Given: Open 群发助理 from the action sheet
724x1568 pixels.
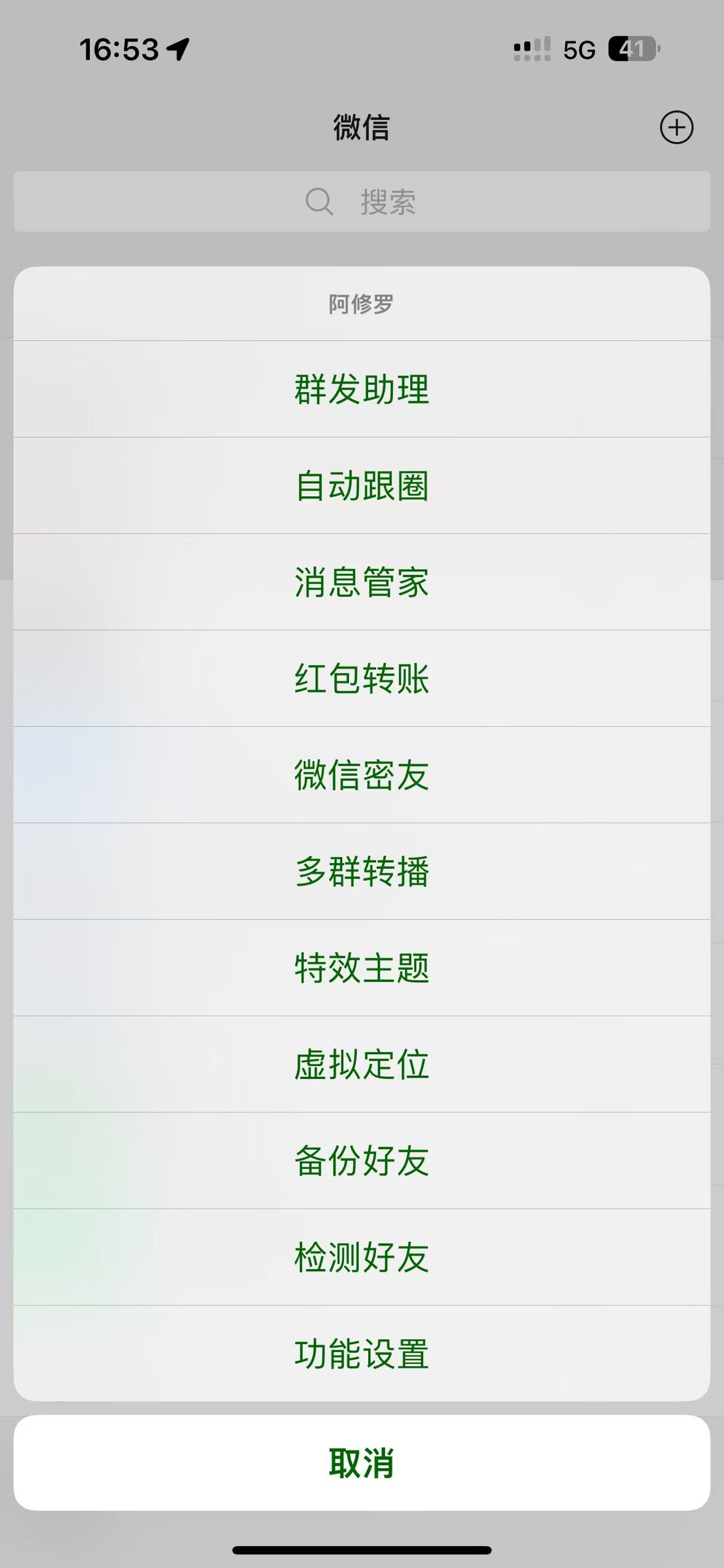Looking at the screenshot, I should point(361,389).
